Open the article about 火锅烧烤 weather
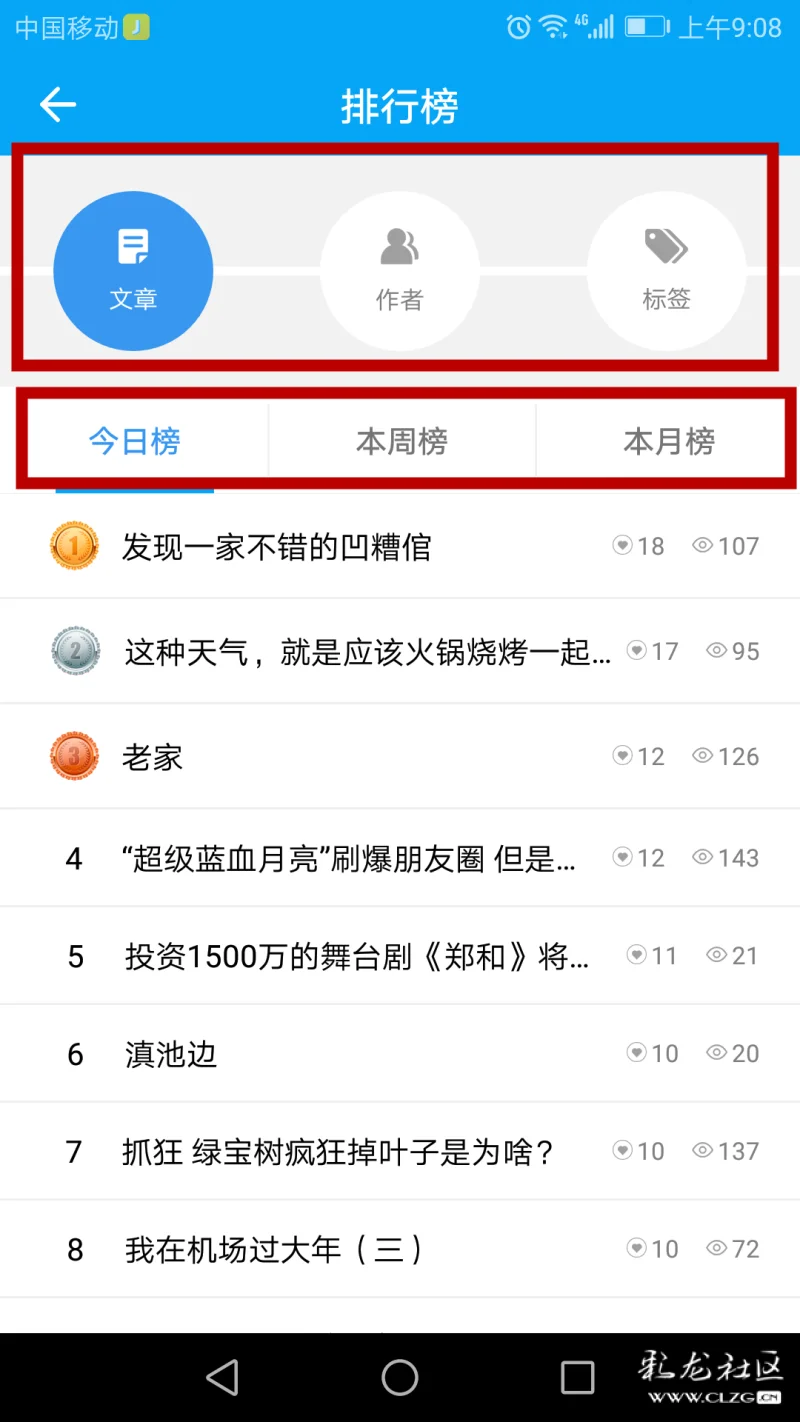 (400, 651)
